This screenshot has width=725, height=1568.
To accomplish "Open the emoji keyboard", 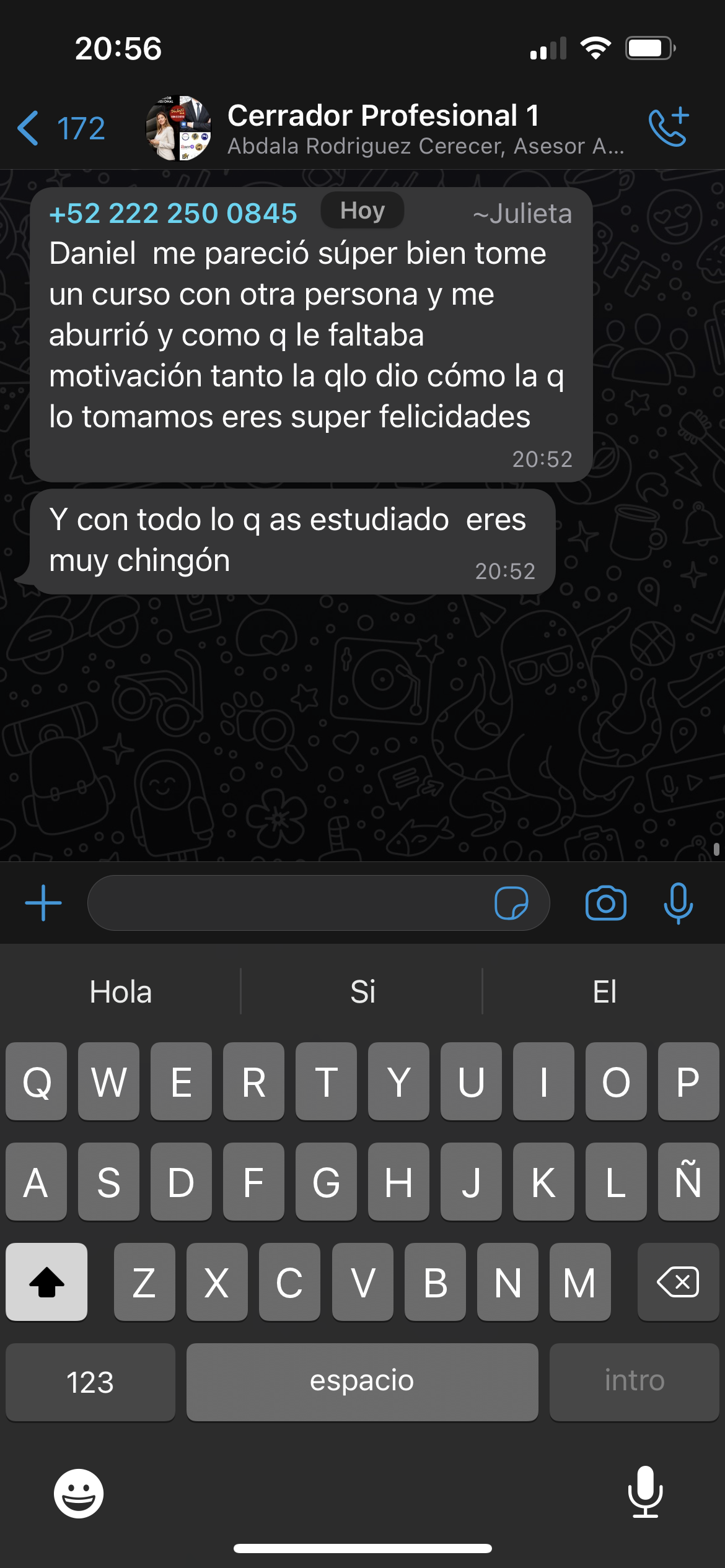I will click(x=79, y=1493).
